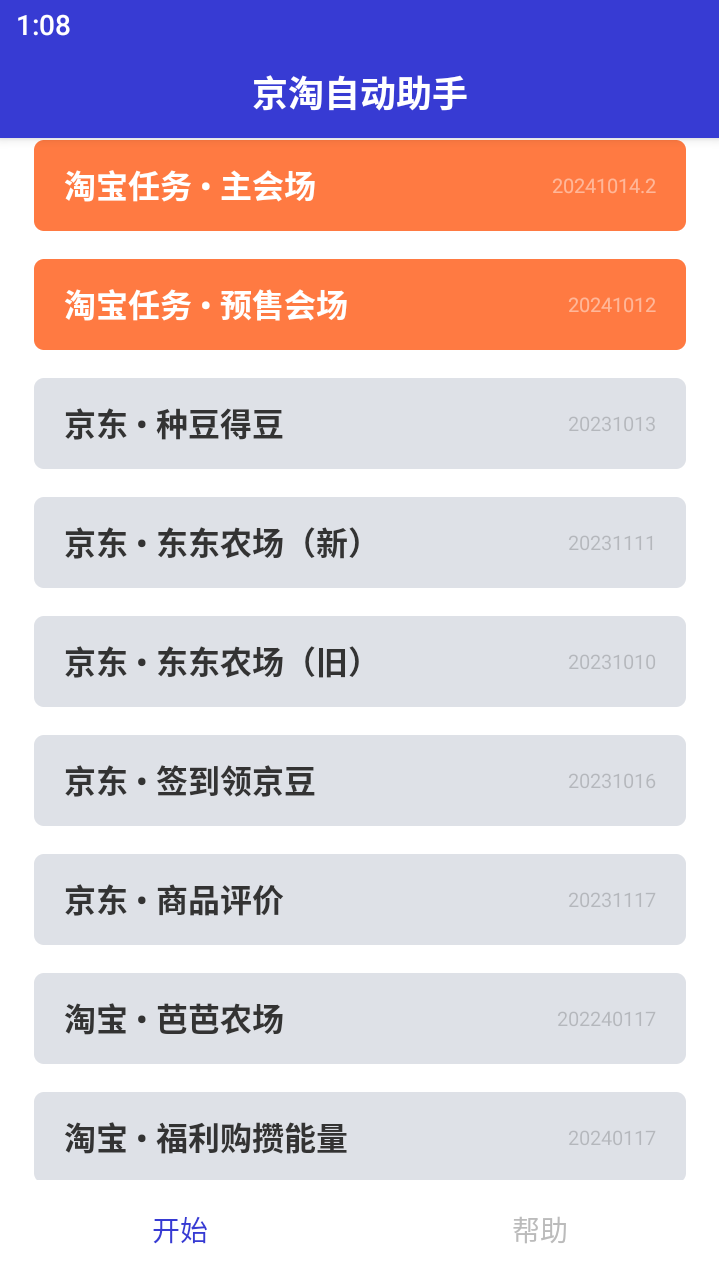This screenshot has height=1279, width=719.
Task: Tap 京东·签到领京豆 row
Action: (x=359, y=781)
